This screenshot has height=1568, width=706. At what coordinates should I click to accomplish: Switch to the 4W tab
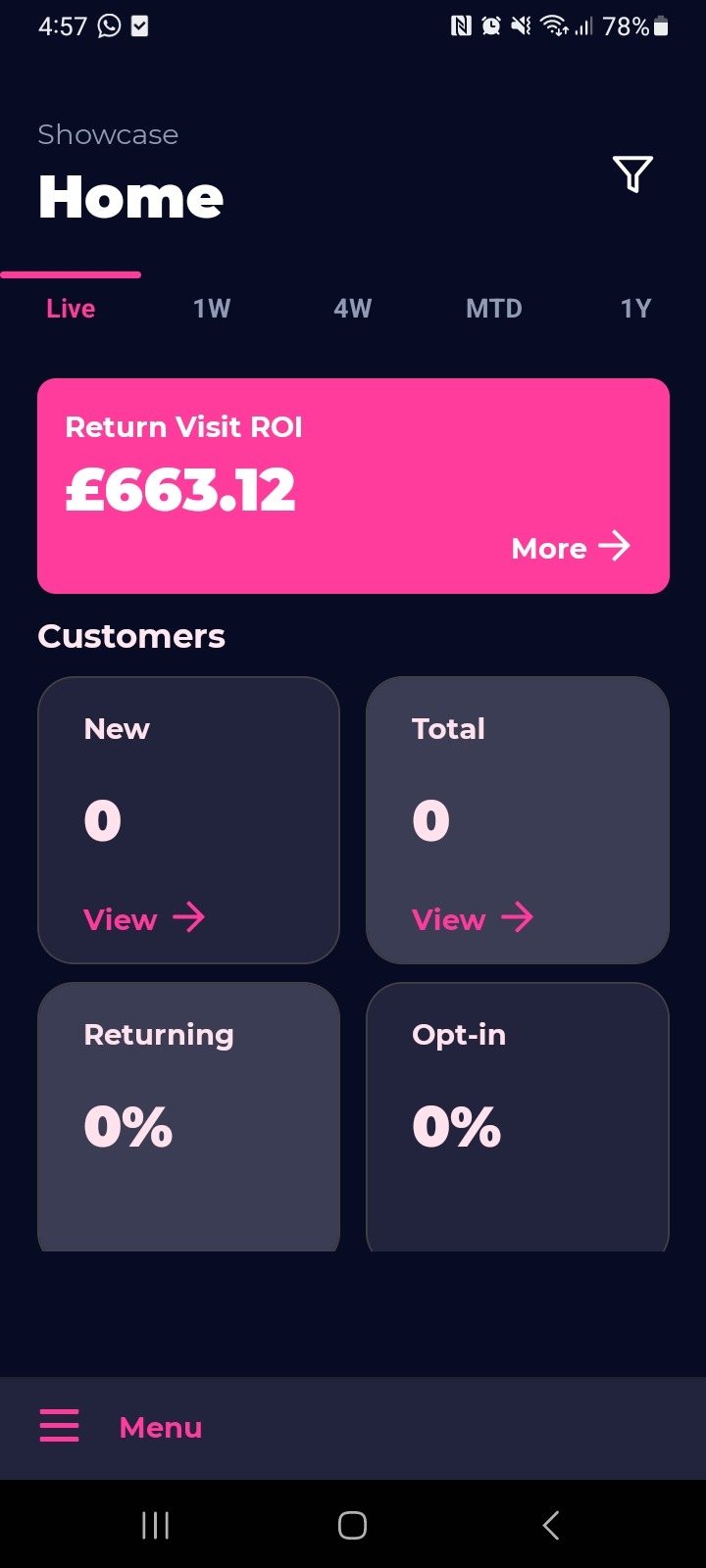[x=353, y=309]
